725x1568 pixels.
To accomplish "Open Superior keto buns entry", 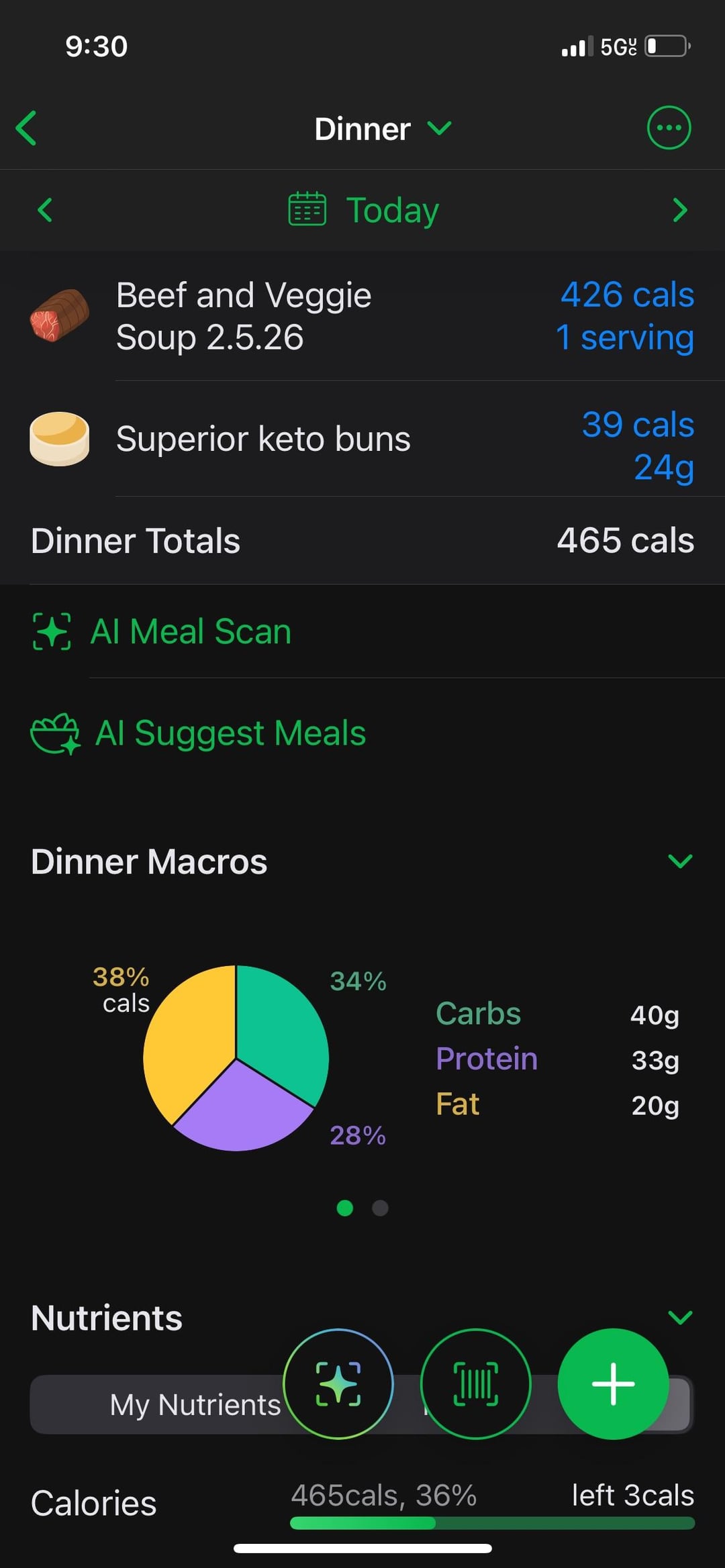I will 362,439.
